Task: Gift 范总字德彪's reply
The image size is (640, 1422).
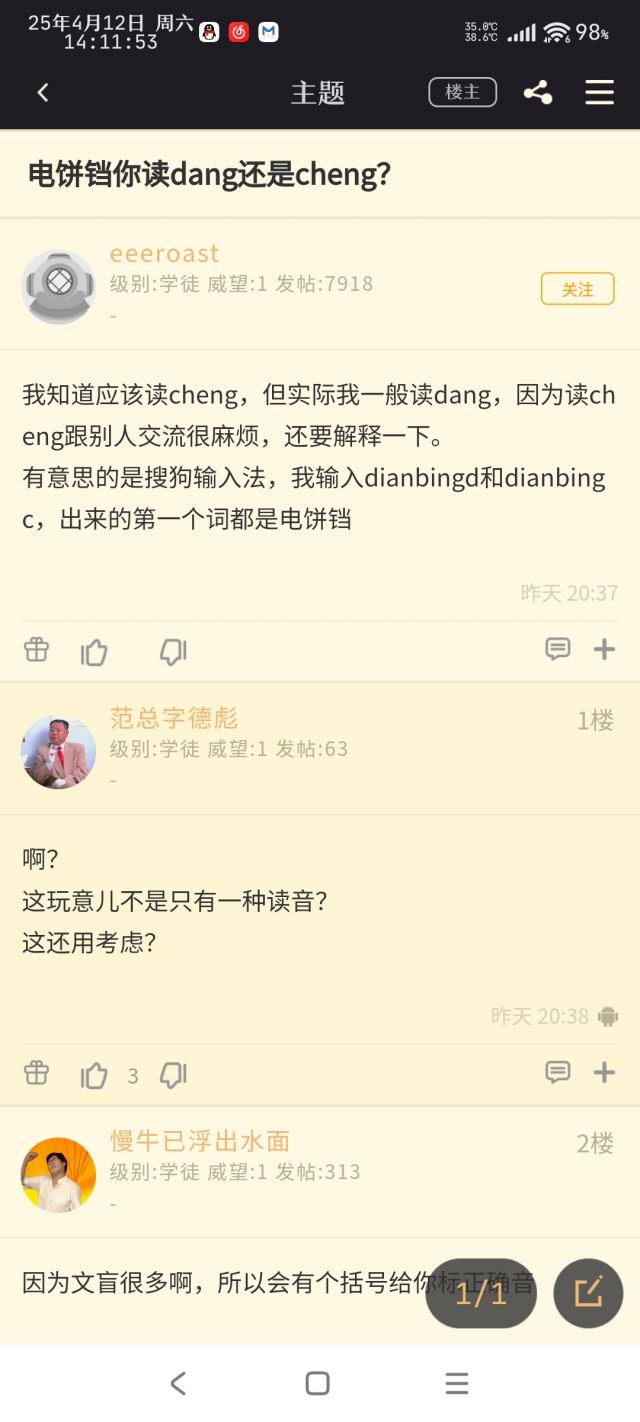Action: pos(36,1073)
